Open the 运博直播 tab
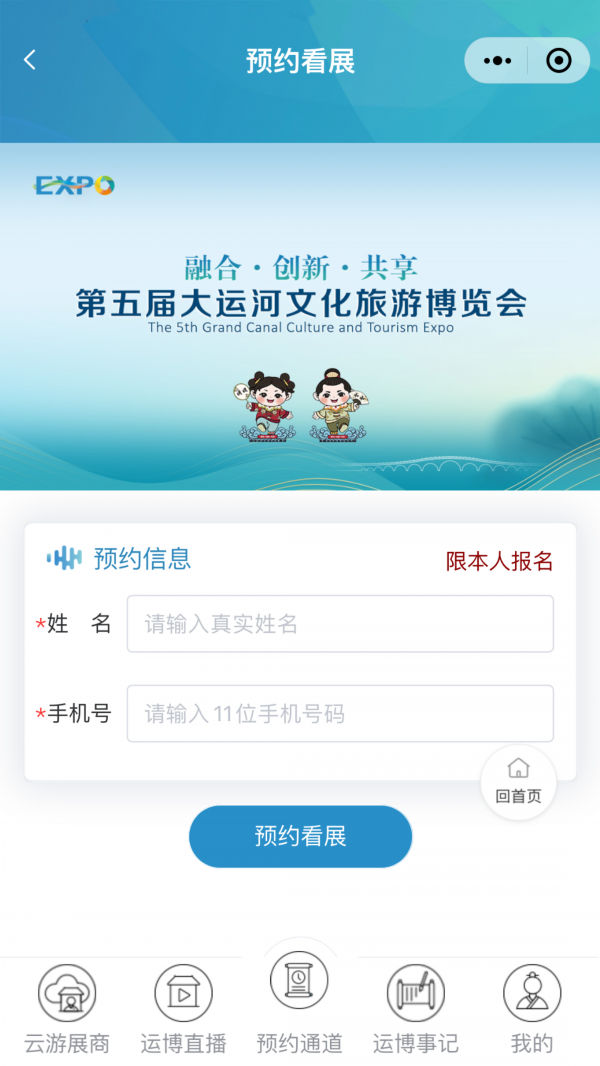600x1066 pixels. [x=183, y=1008]
